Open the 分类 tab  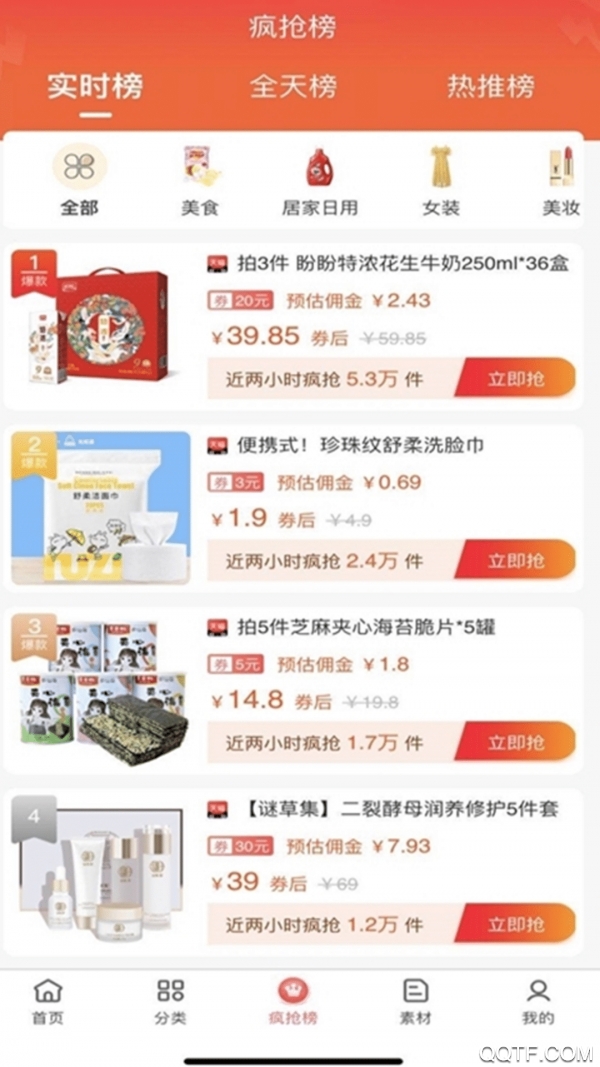click(171, 1002)
